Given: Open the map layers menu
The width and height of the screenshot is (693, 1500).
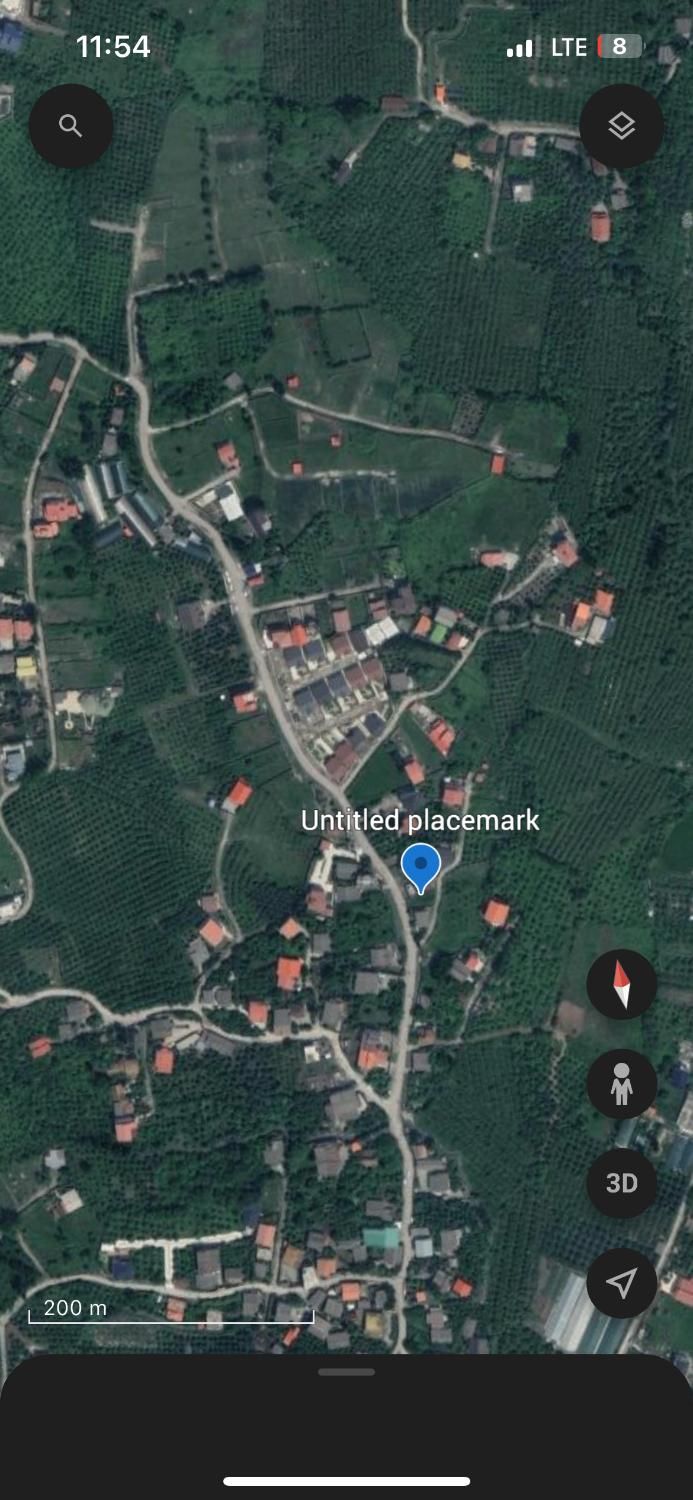Looking at the screenshot, I should (621, 126).
